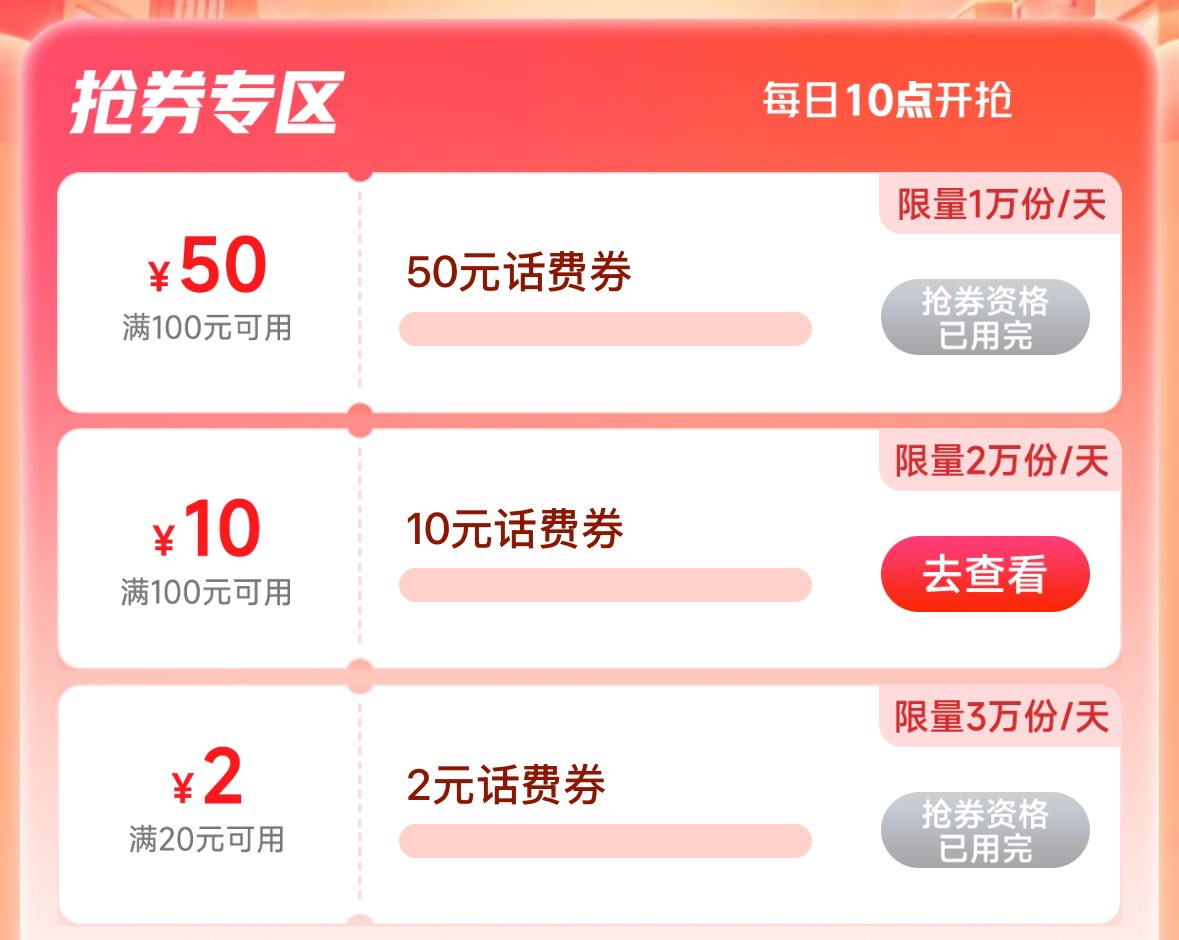Screen dimensions: 1179x940
Task: Tap 去查看 on the 10元话费券
Action: pos(985,574)
